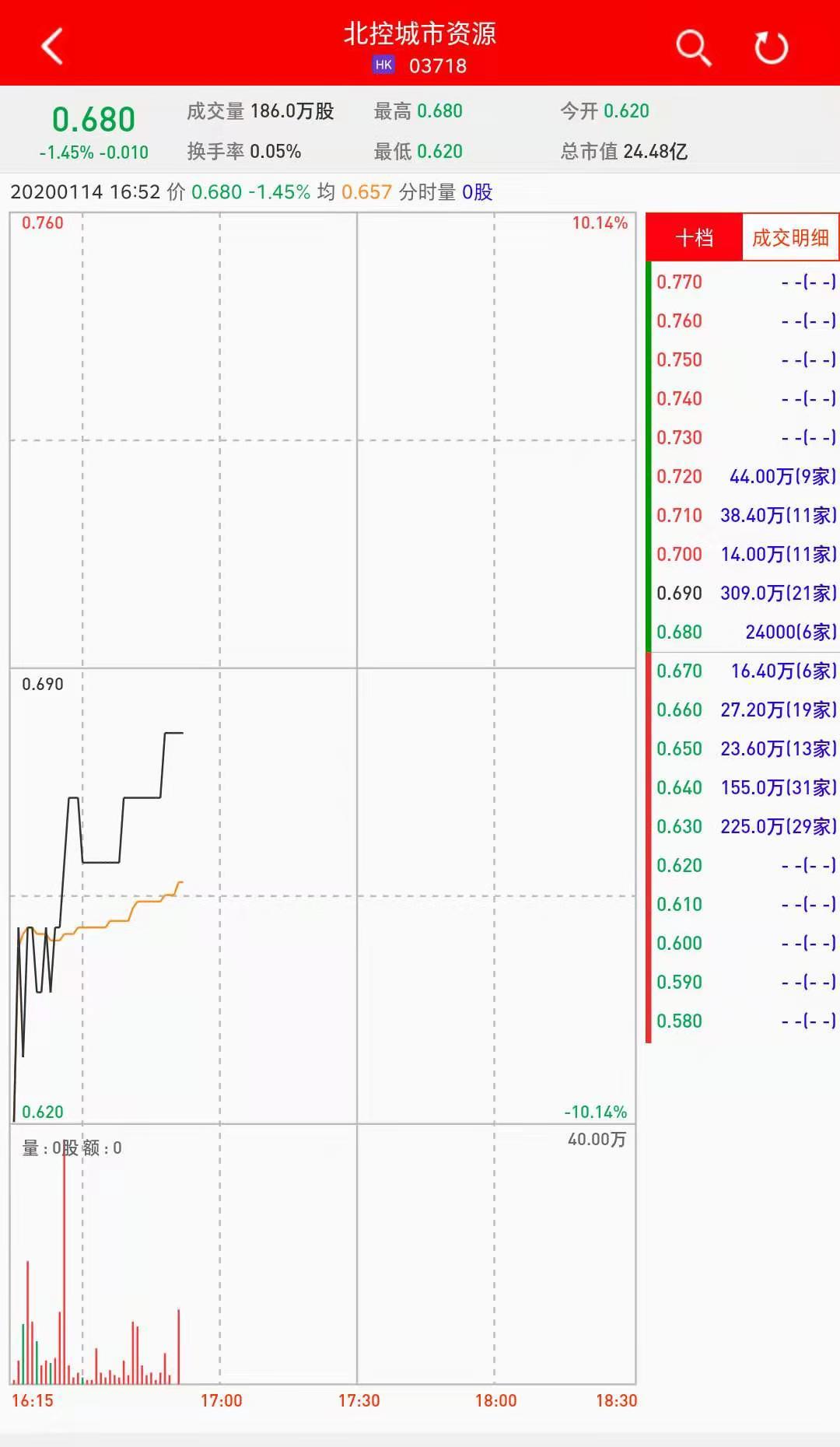Switch to the 十档 tab
Image resolution: width=840 pixels, height=1447 pixels.
click(694, 237)
